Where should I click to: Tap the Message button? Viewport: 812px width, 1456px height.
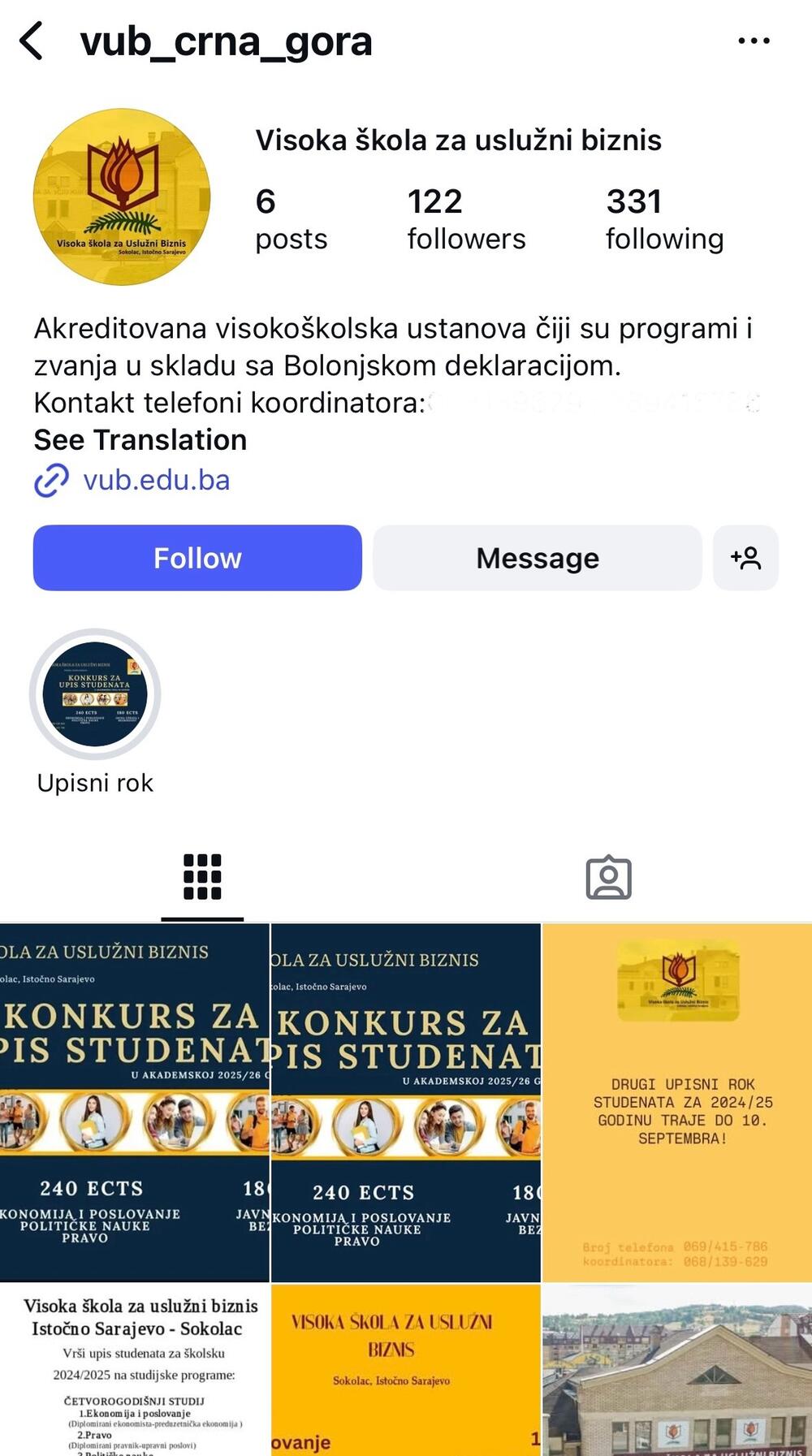[x=538, y=558]
